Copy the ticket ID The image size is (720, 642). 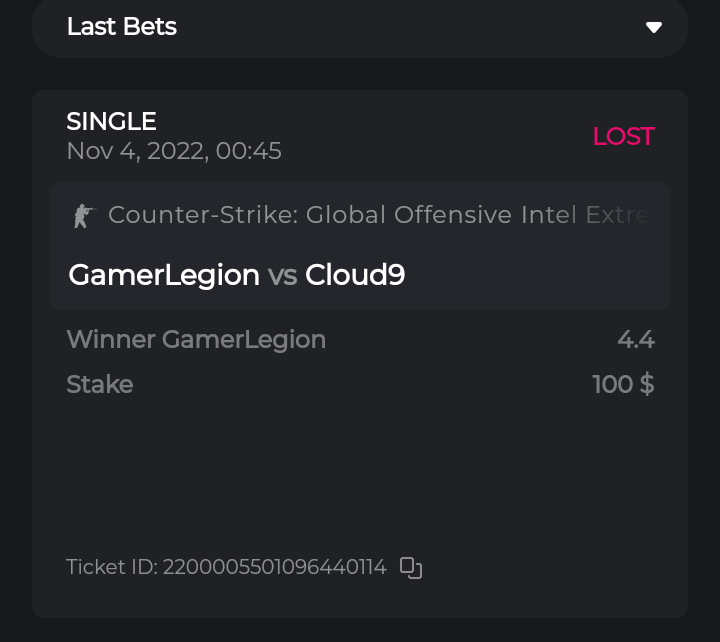411,568
